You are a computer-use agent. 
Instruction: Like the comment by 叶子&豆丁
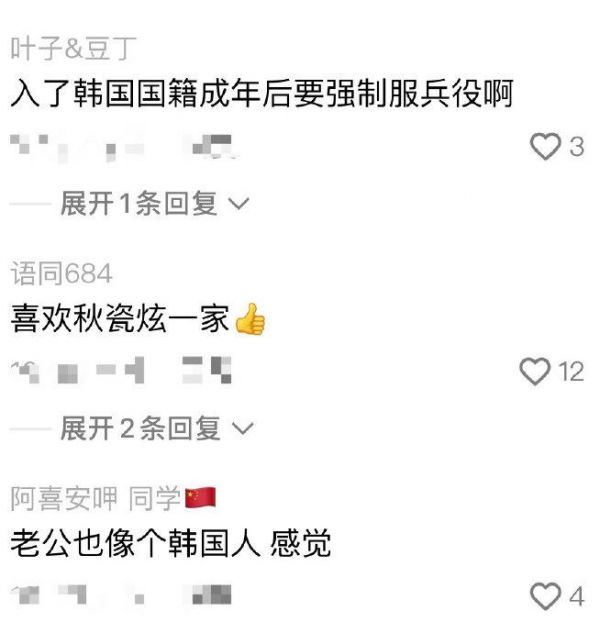[545, 147]
